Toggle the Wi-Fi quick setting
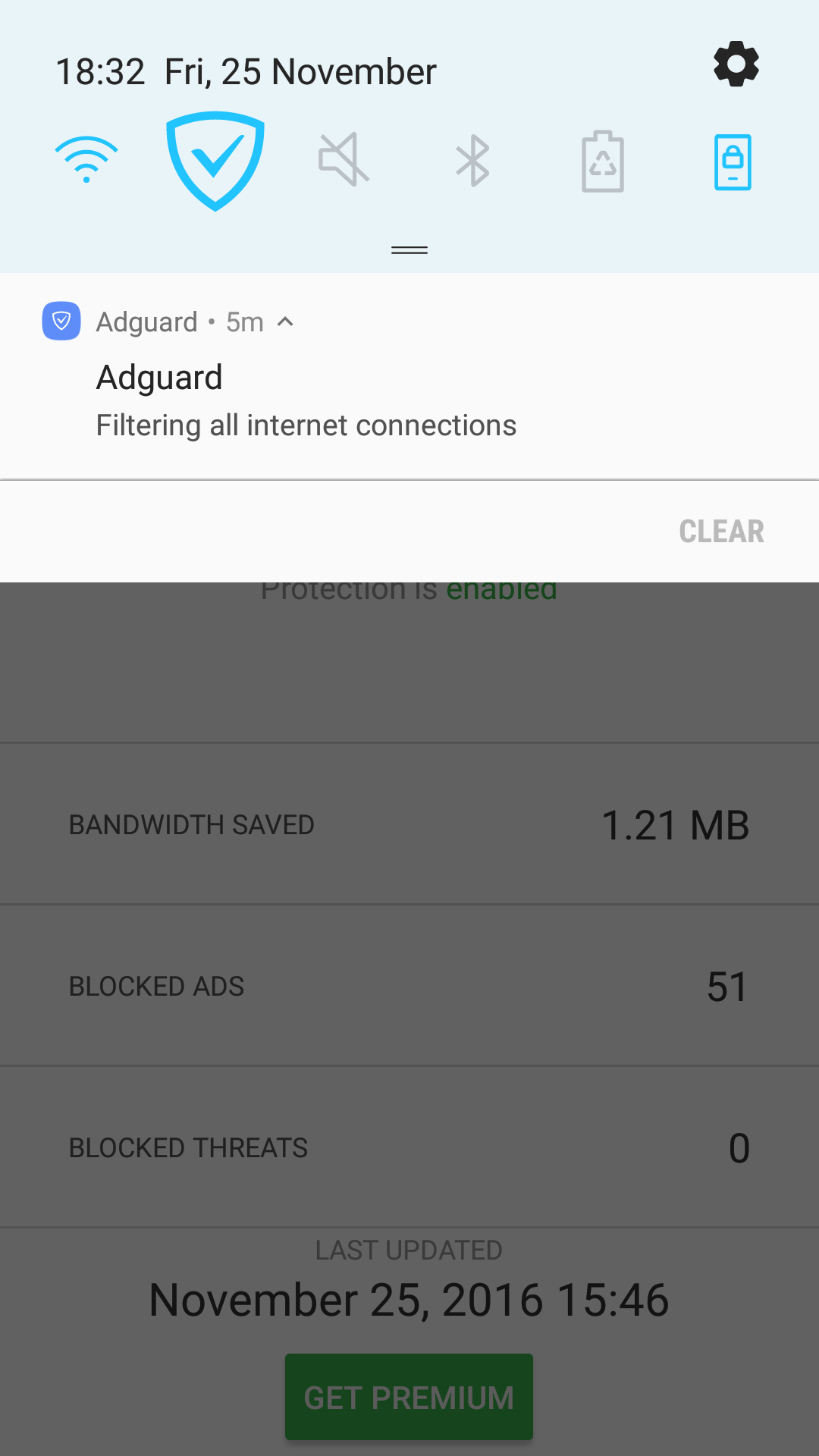Screen dimensions: 819x1456 tap(86, 160)
